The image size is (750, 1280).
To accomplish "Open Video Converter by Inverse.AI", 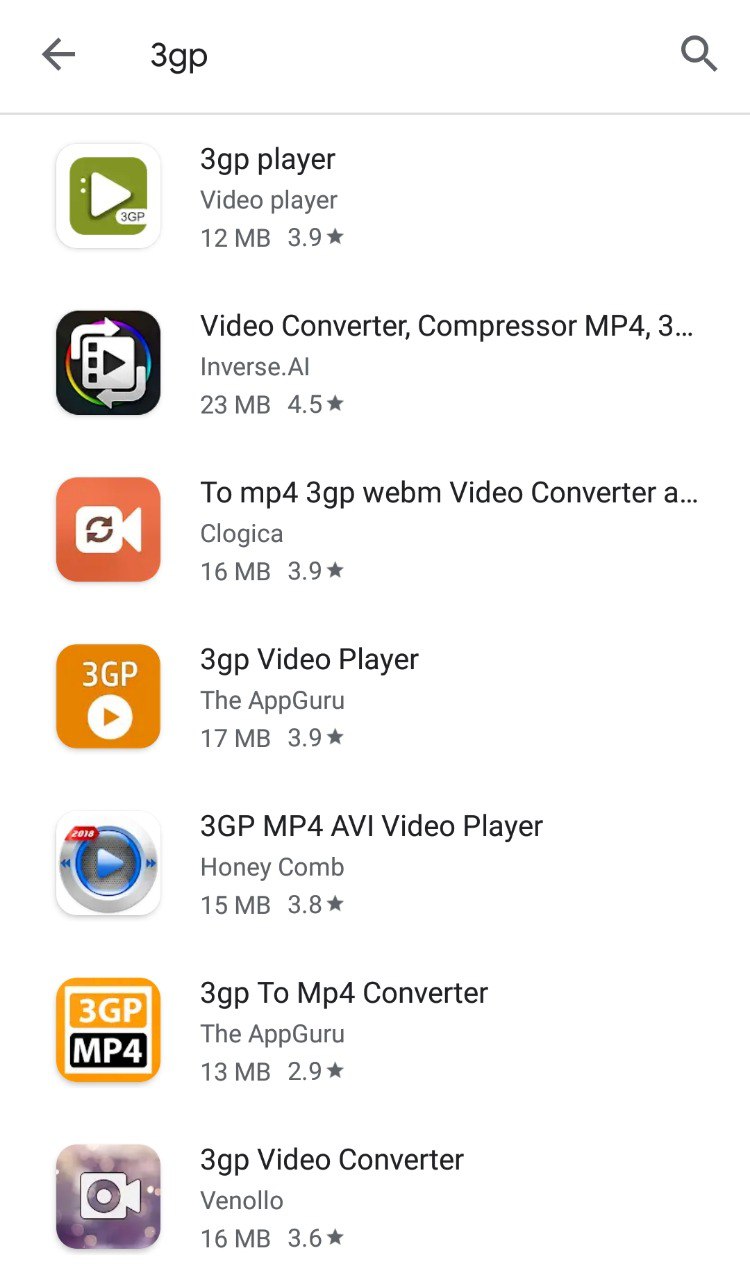I will pos(375,363).
